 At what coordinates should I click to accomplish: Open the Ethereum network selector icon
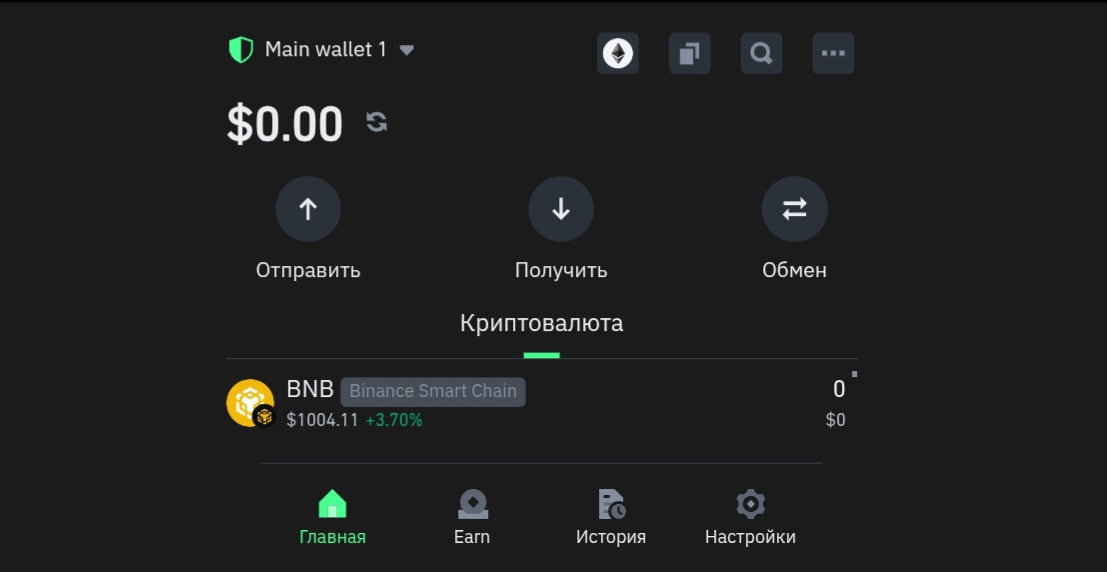tap(617, 53)
